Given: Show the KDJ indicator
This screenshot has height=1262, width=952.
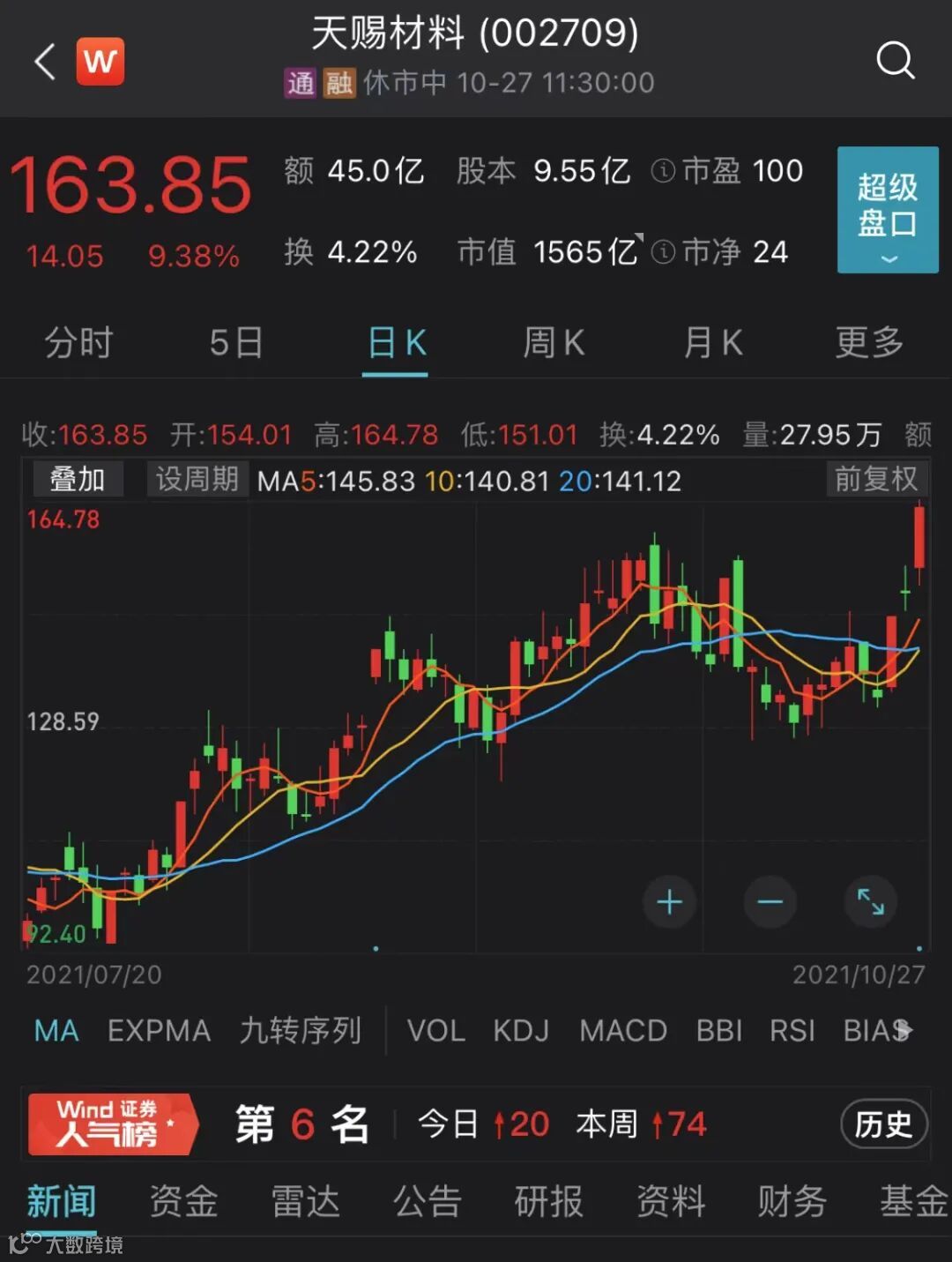Looking at the screenshot, I should 520,1030.
